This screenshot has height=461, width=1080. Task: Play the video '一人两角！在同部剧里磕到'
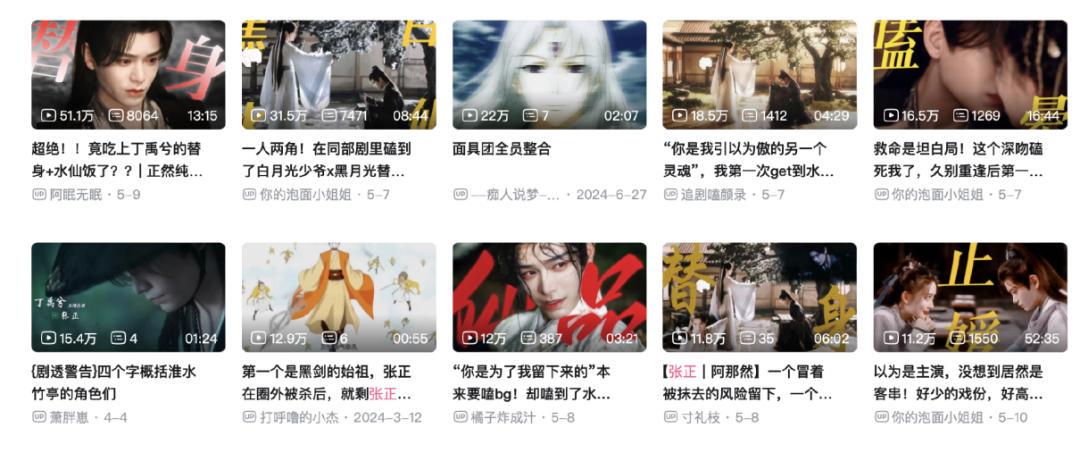338,73
